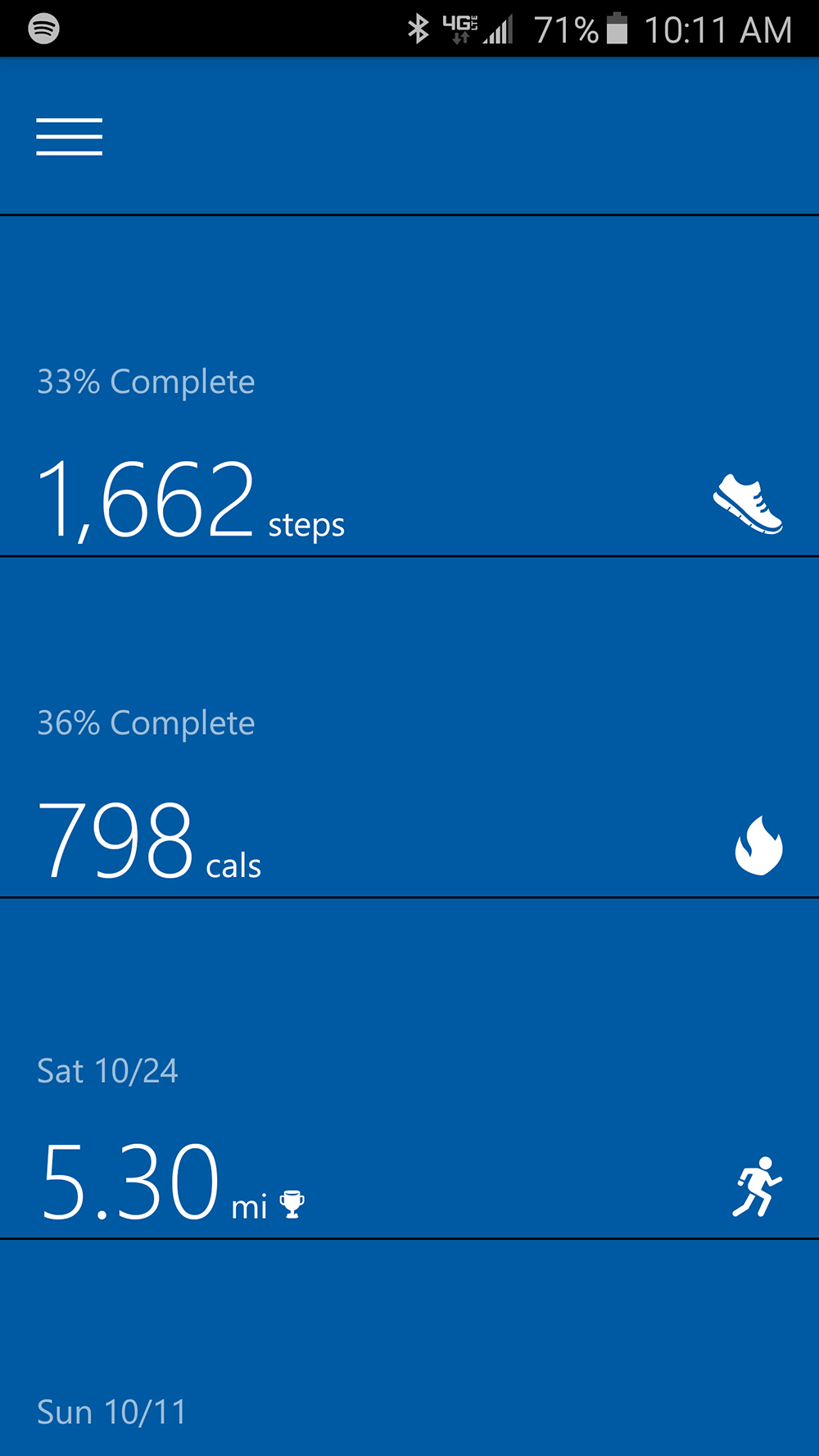Open the 798 cals tile
This screenshot has width=819, height=1456.
click(409, 727)
